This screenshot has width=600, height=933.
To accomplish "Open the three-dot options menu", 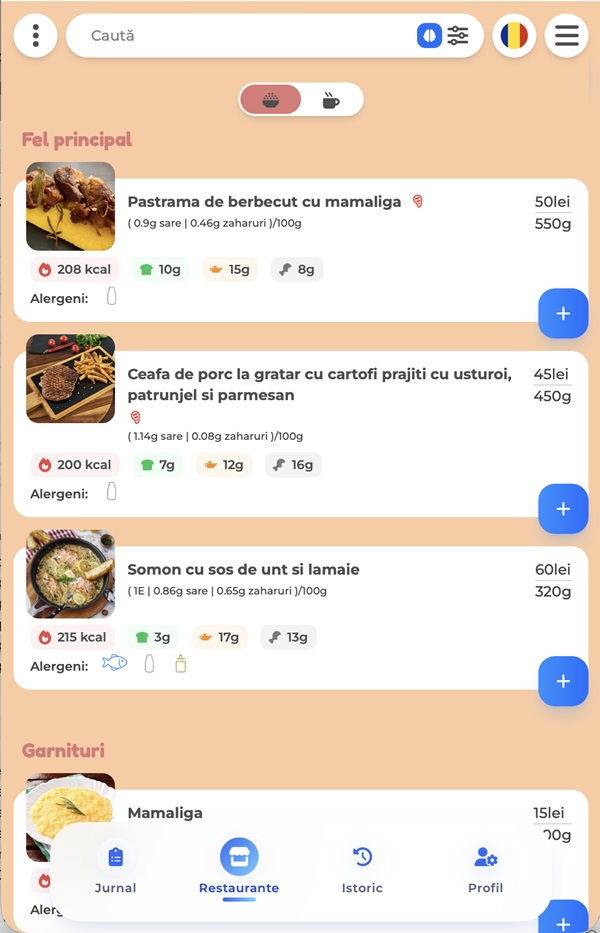I will (x=36, y=36).
